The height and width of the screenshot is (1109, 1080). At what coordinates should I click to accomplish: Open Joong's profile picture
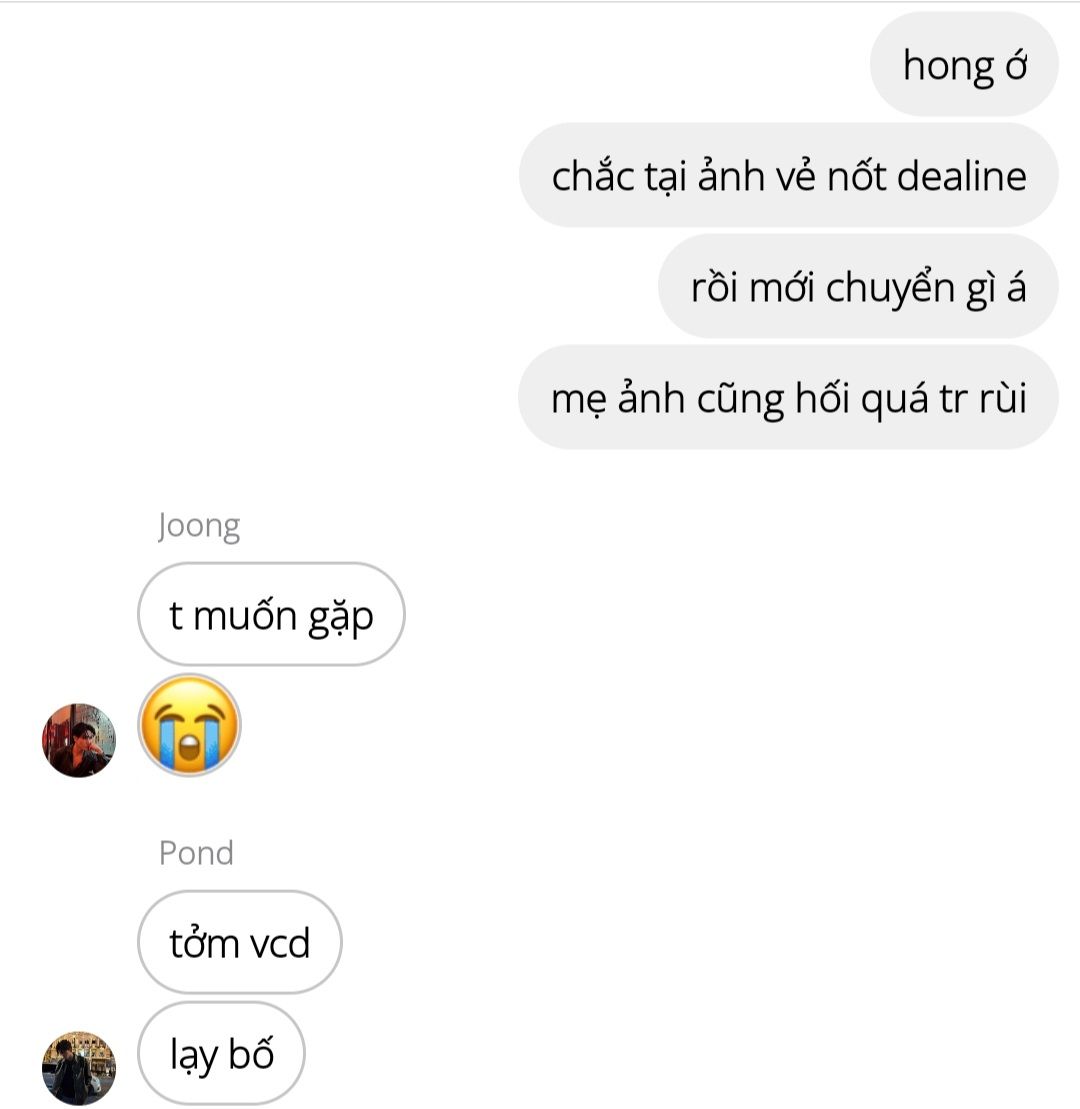point(79,740)
